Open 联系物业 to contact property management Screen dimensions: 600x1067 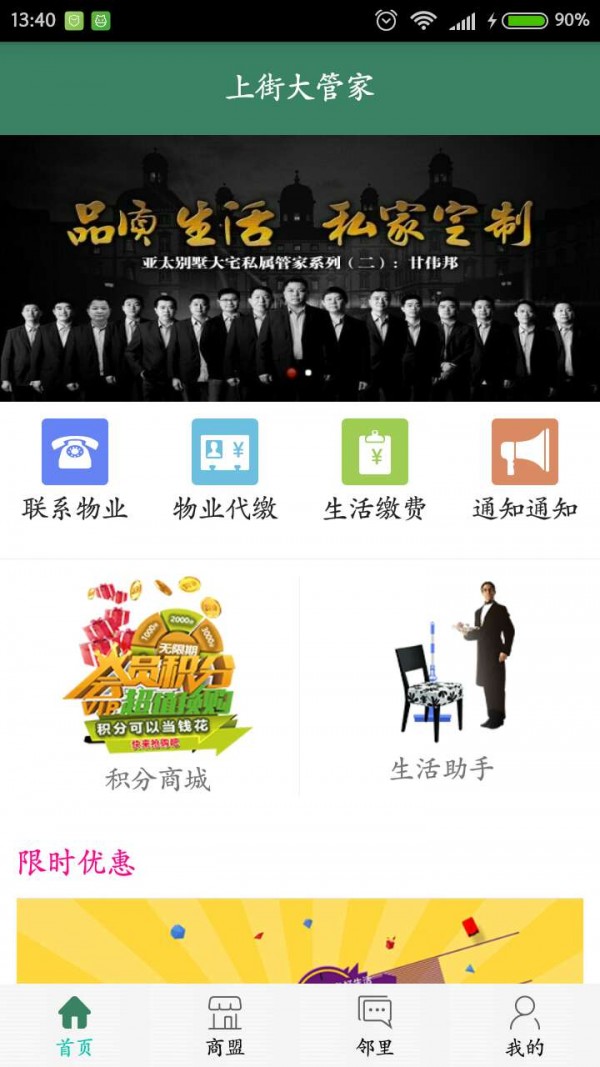[75, 470]
